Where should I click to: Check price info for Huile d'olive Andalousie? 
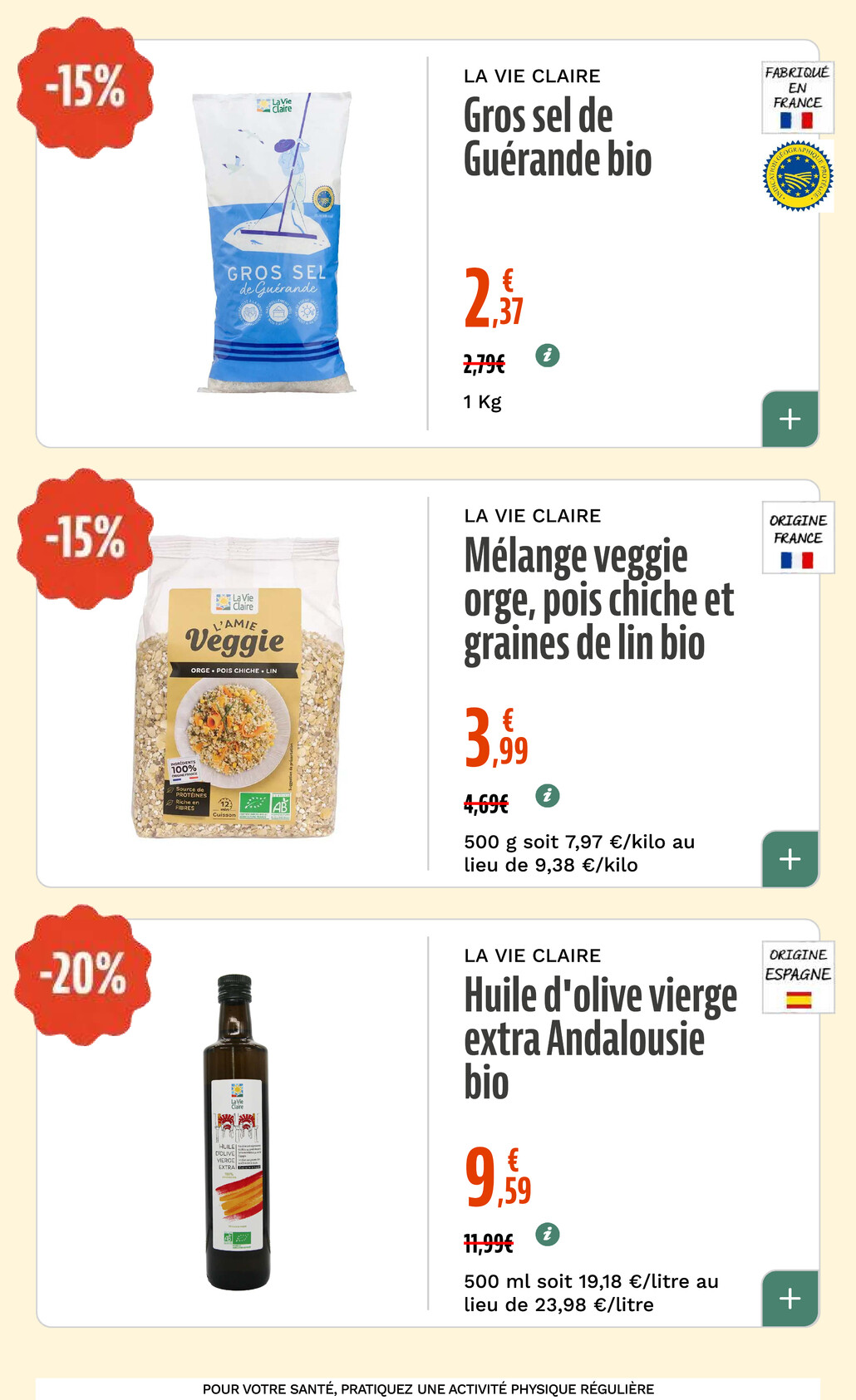(547, 1235)
